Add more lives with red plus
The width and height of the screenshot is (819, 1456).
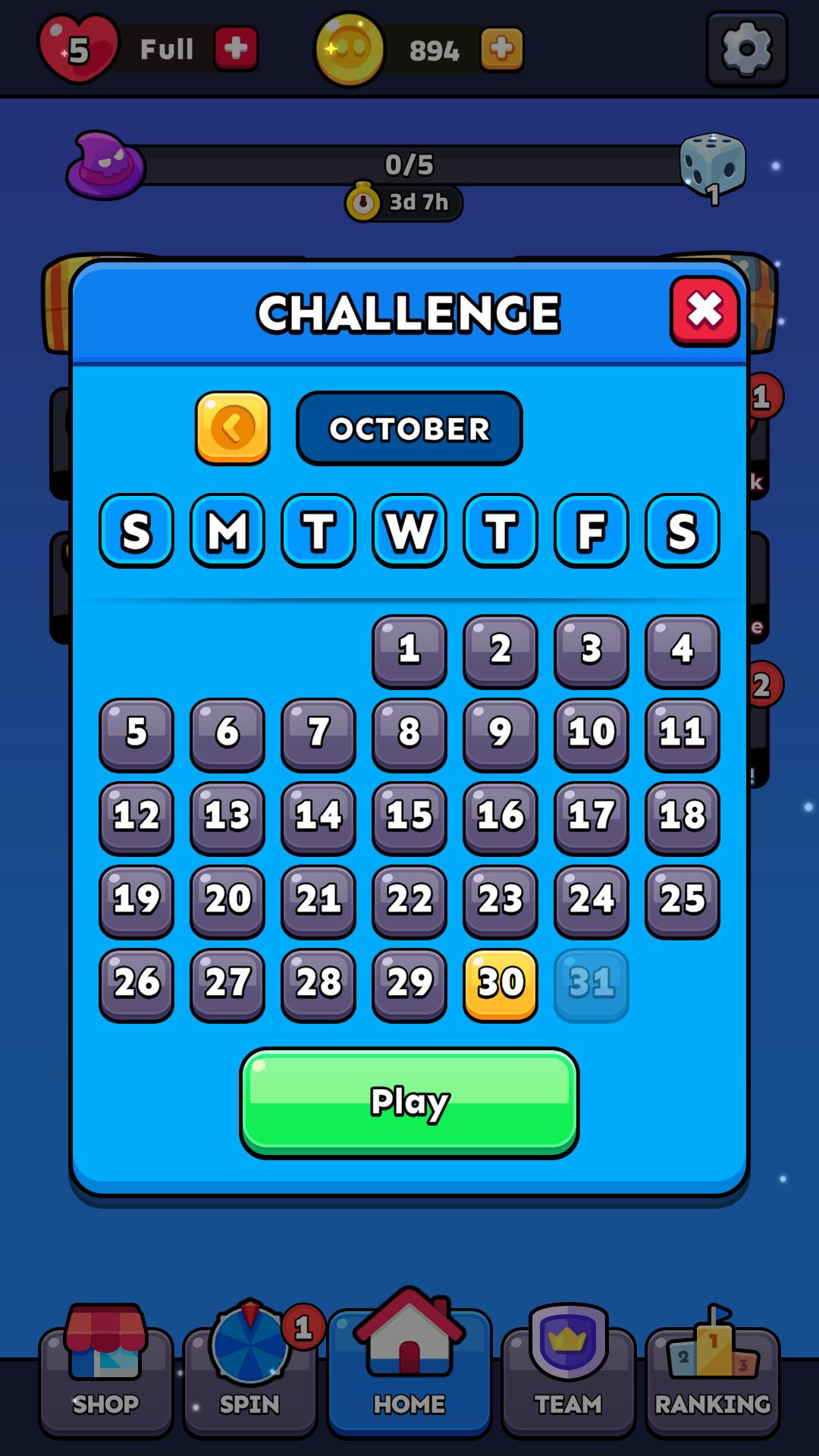[x=236, y=49]
